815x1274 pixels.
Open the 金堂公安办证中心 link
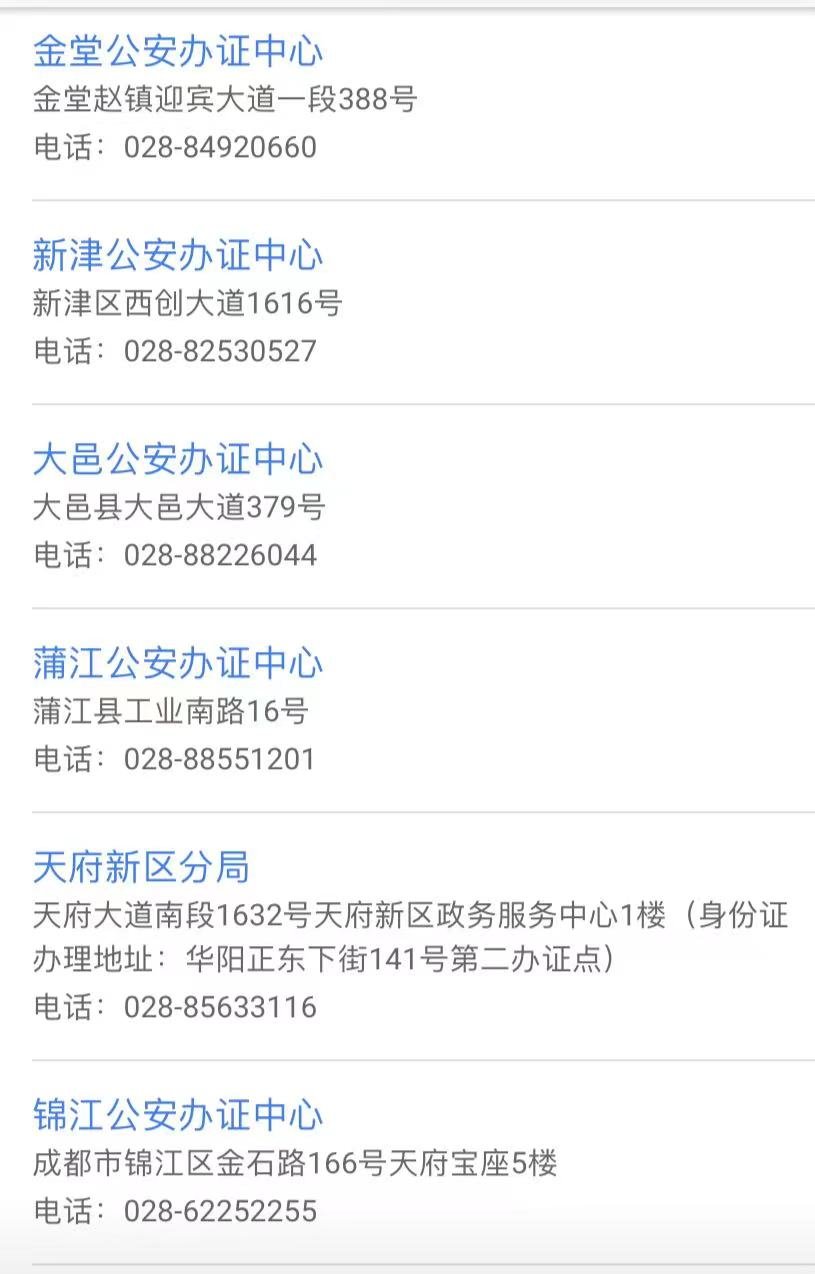(178, 51)
